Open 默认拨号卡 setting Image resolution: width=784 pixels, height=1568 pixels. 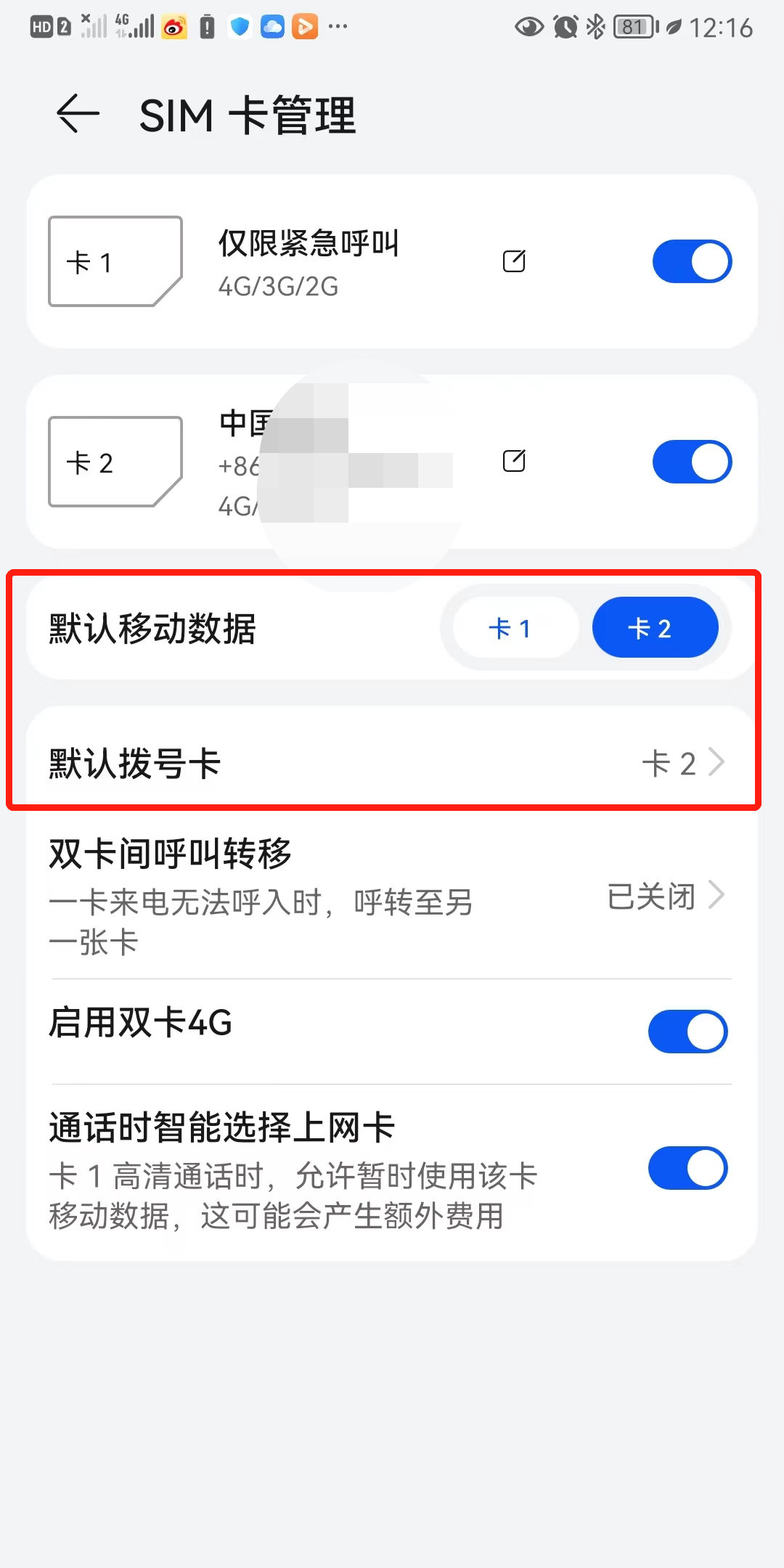coord(392,764)
